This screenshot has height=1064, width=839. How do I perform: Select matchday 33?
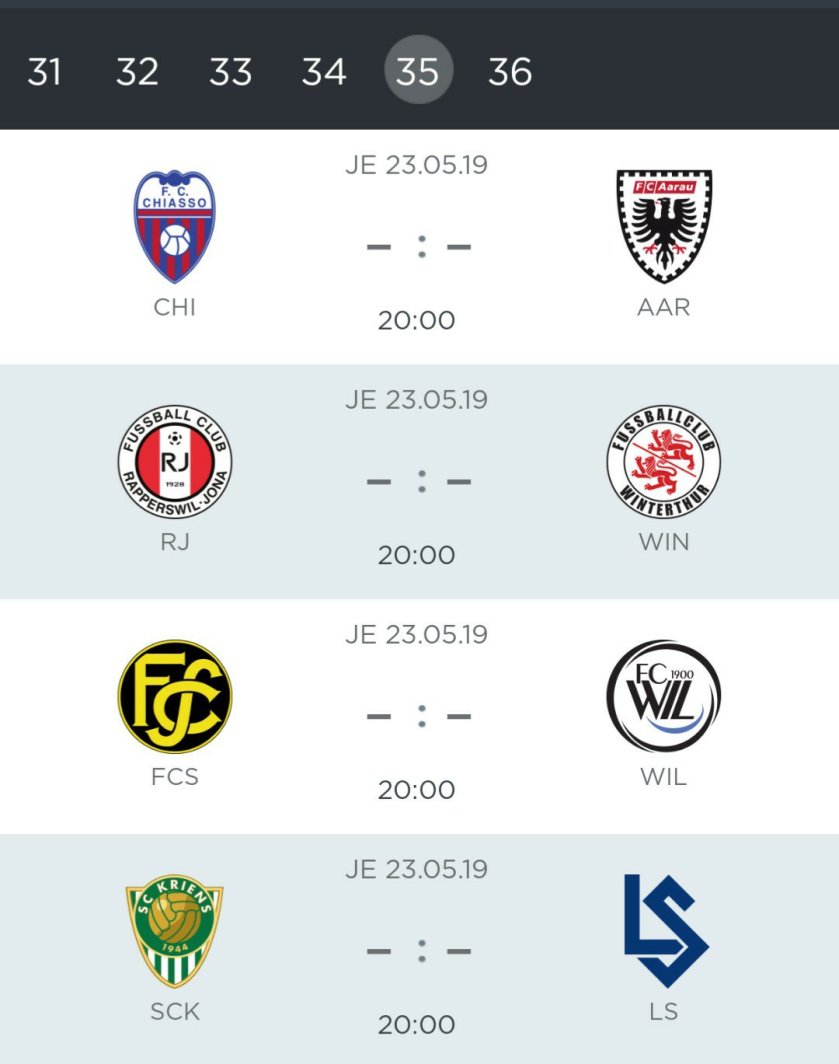tap(230, 72)
